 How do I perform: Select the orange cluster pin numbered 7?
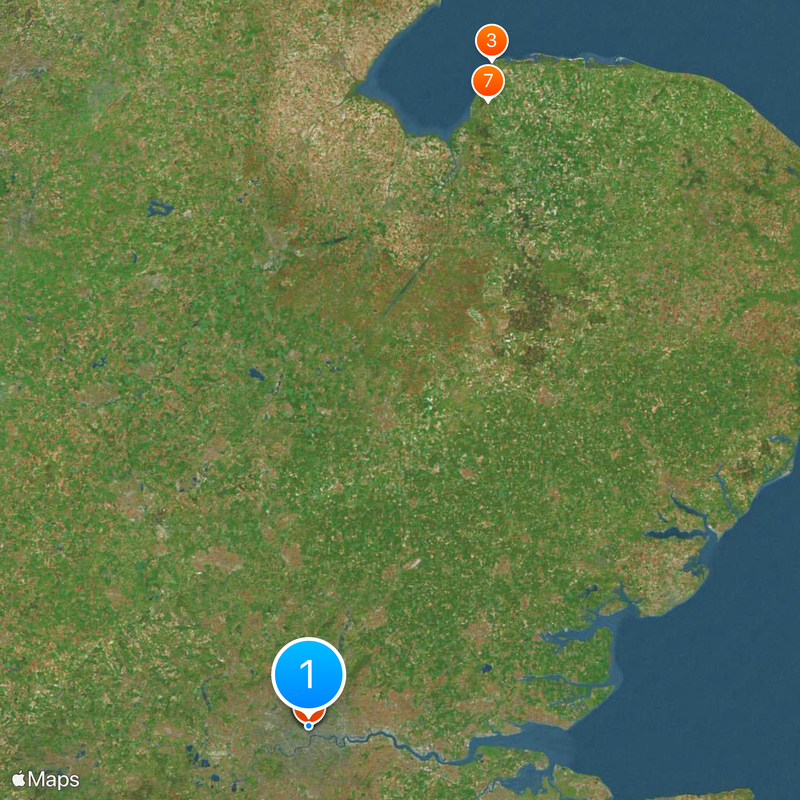[x=487, y=80]
